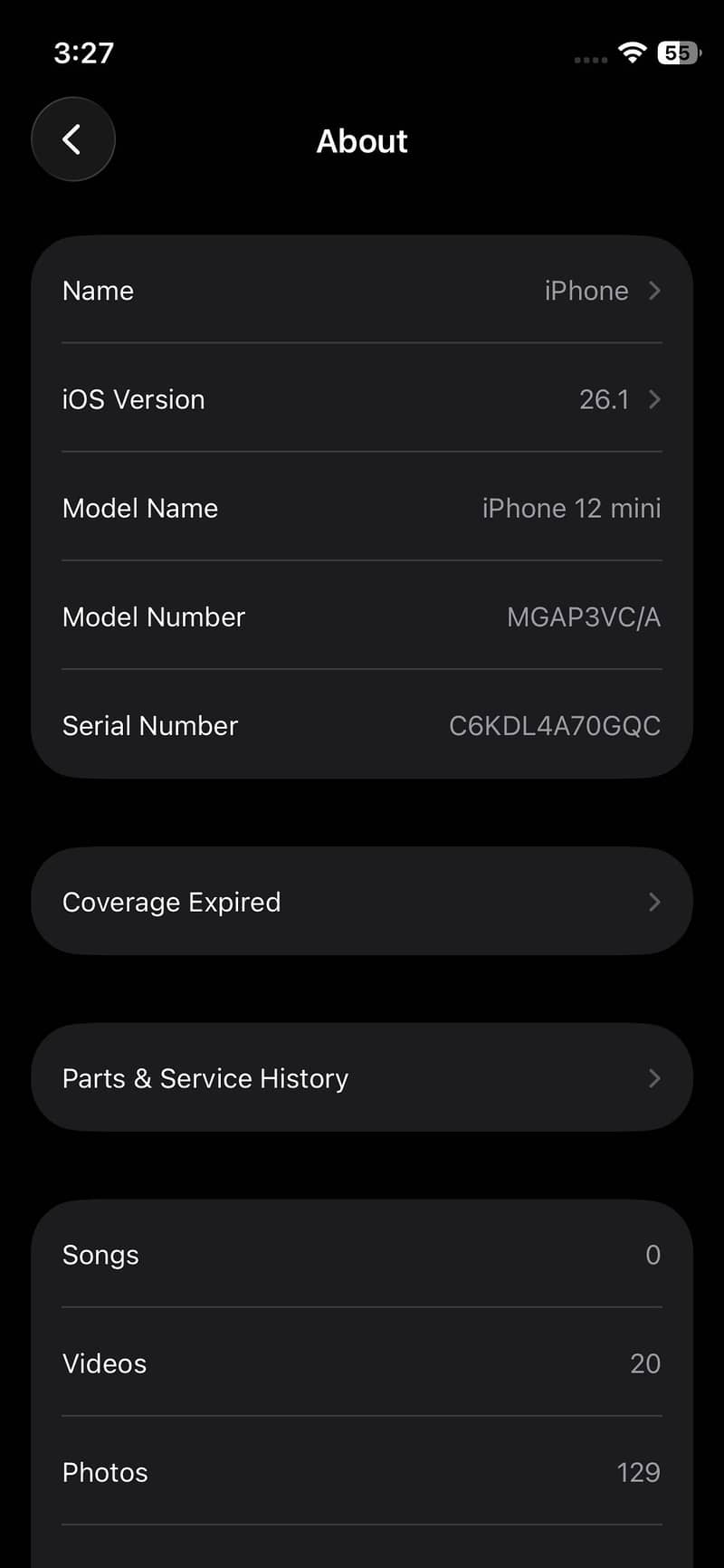
Task: Open Parts & Service History details
Action: click(362, 1078)
